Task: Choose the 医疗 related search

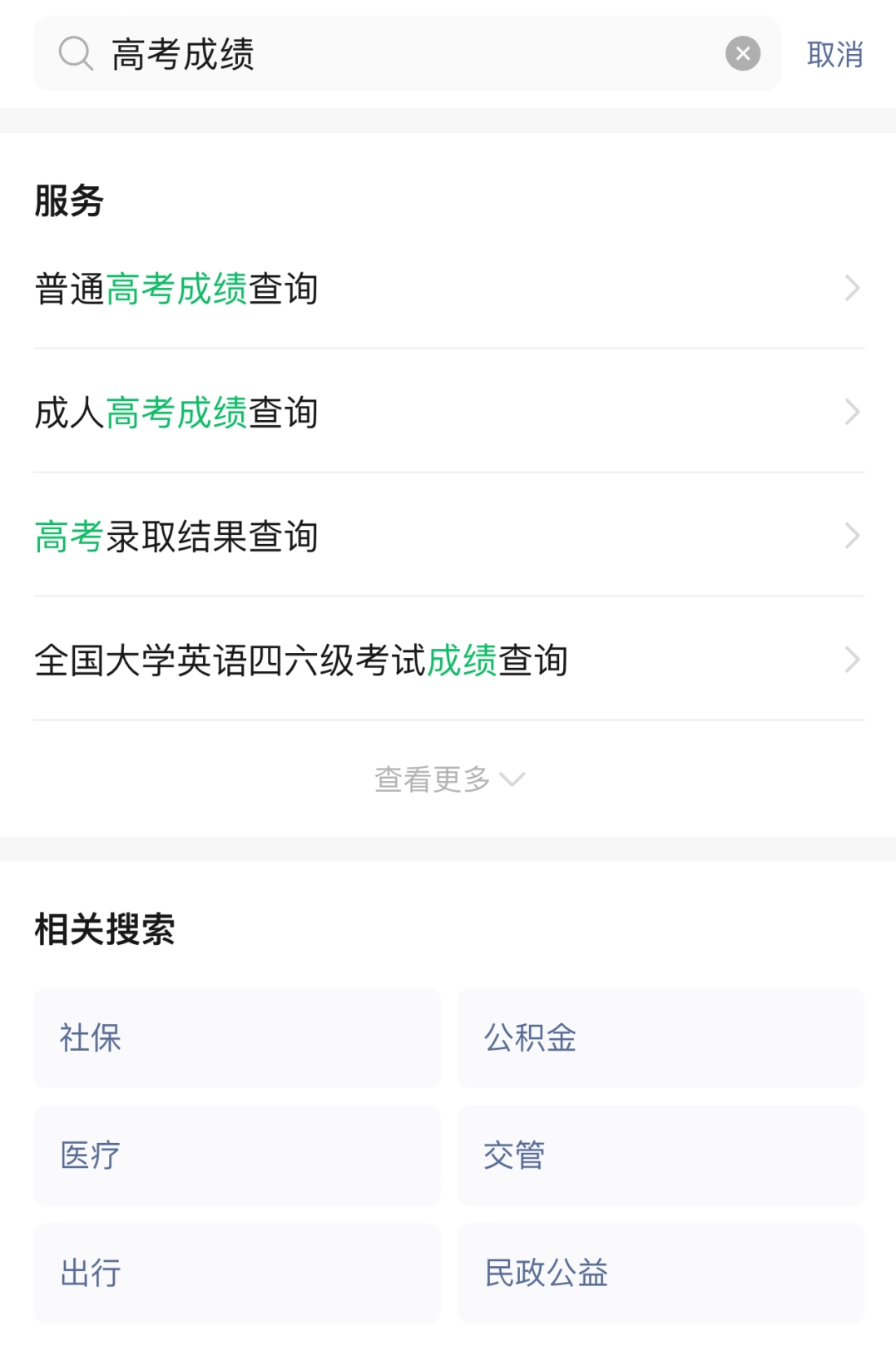Action: pyautogui.click(x=236, y=1155)
